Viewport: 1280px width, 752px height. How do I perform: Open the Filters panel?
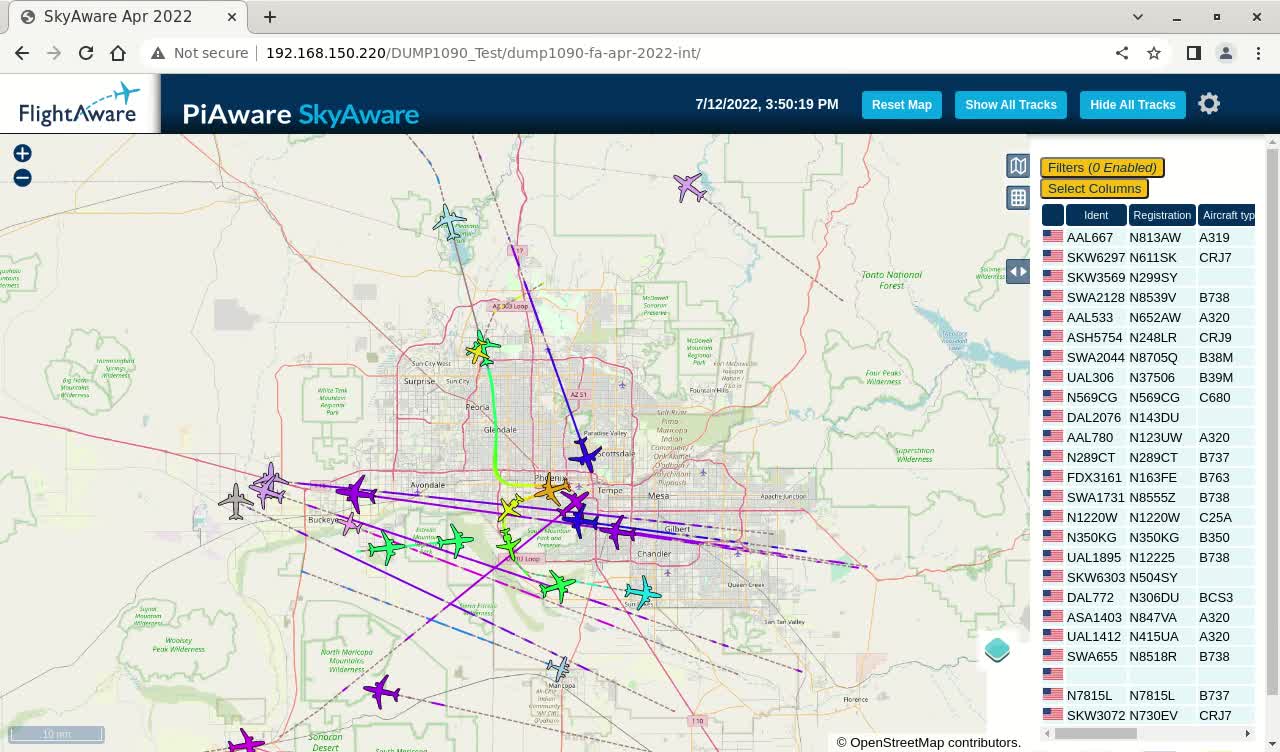[1102, 168]
